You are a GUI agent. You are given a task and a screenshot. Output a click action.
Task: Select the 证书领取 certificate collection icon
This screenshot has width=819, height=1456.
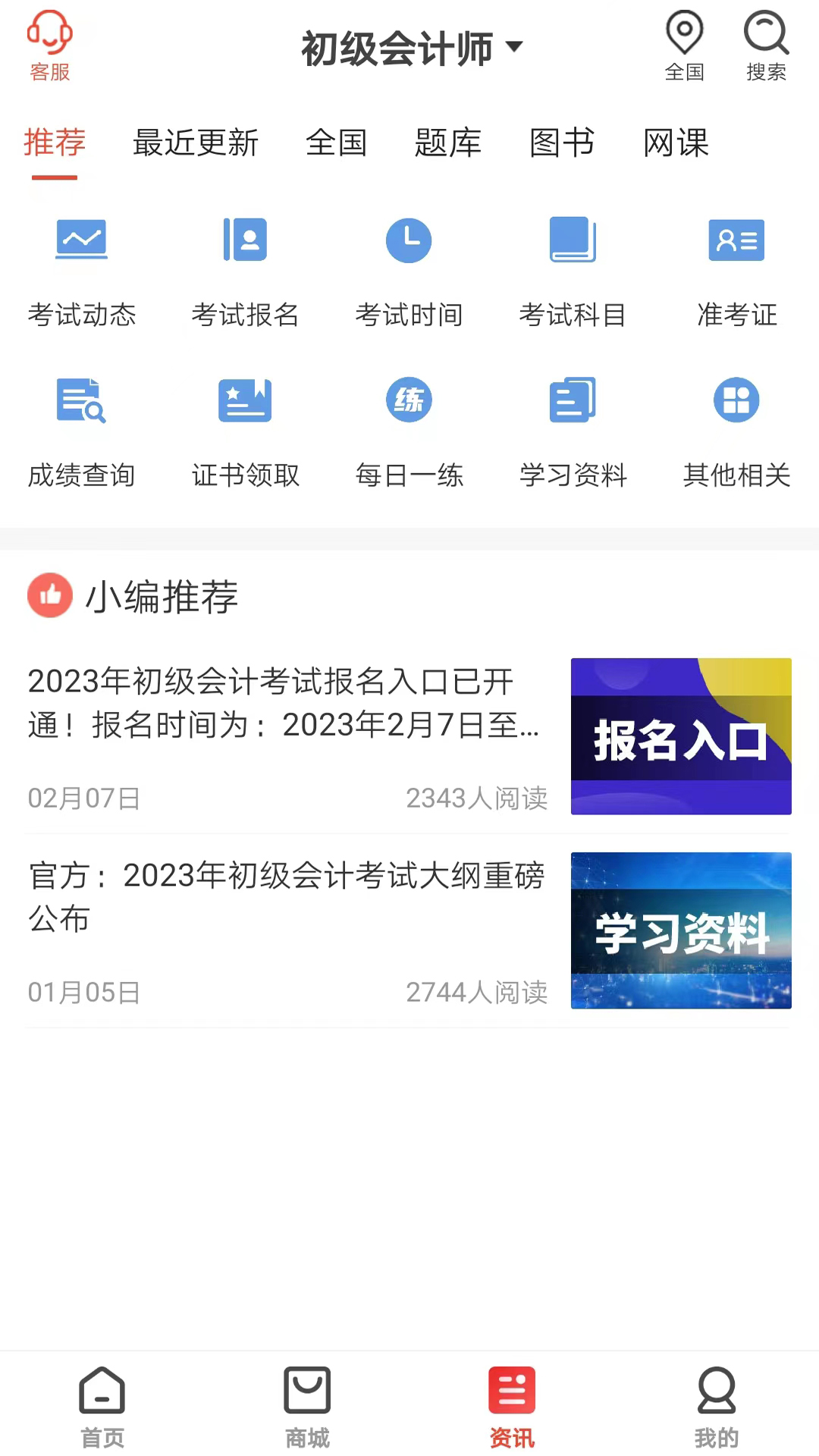[245, 400]
